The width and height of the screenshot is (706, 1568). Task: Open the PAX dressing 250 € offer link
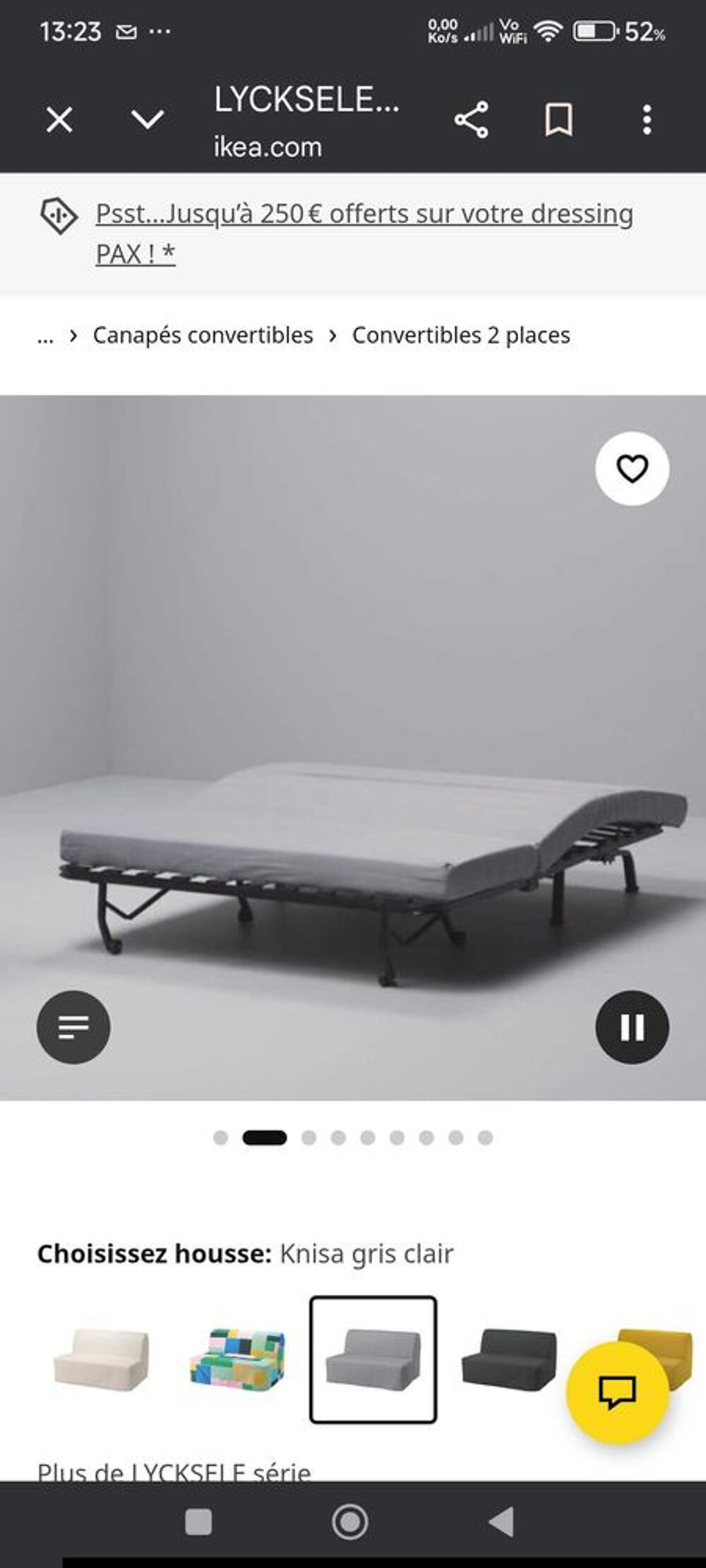point(364,234)
